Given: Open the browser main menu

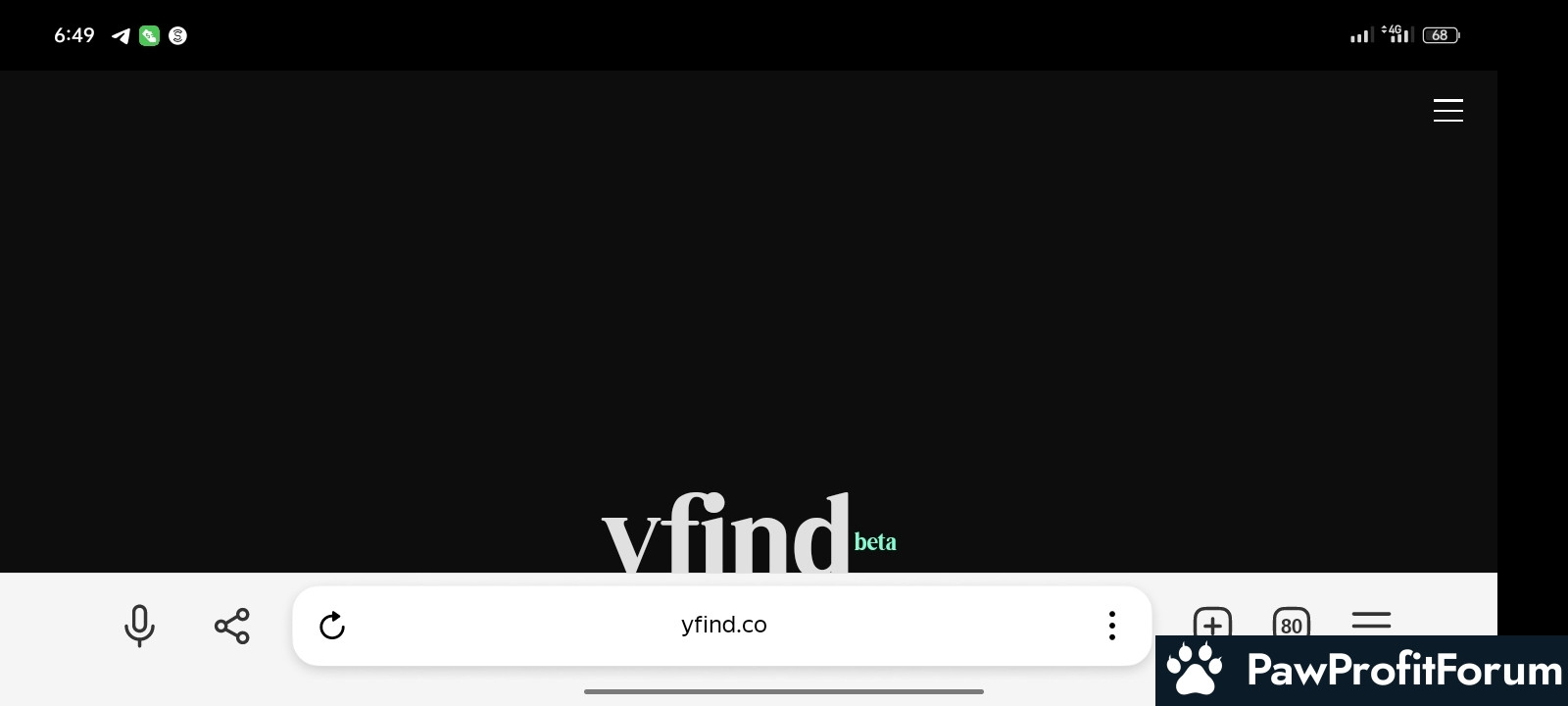Looking at the screenshot, I should [1371, 620].
